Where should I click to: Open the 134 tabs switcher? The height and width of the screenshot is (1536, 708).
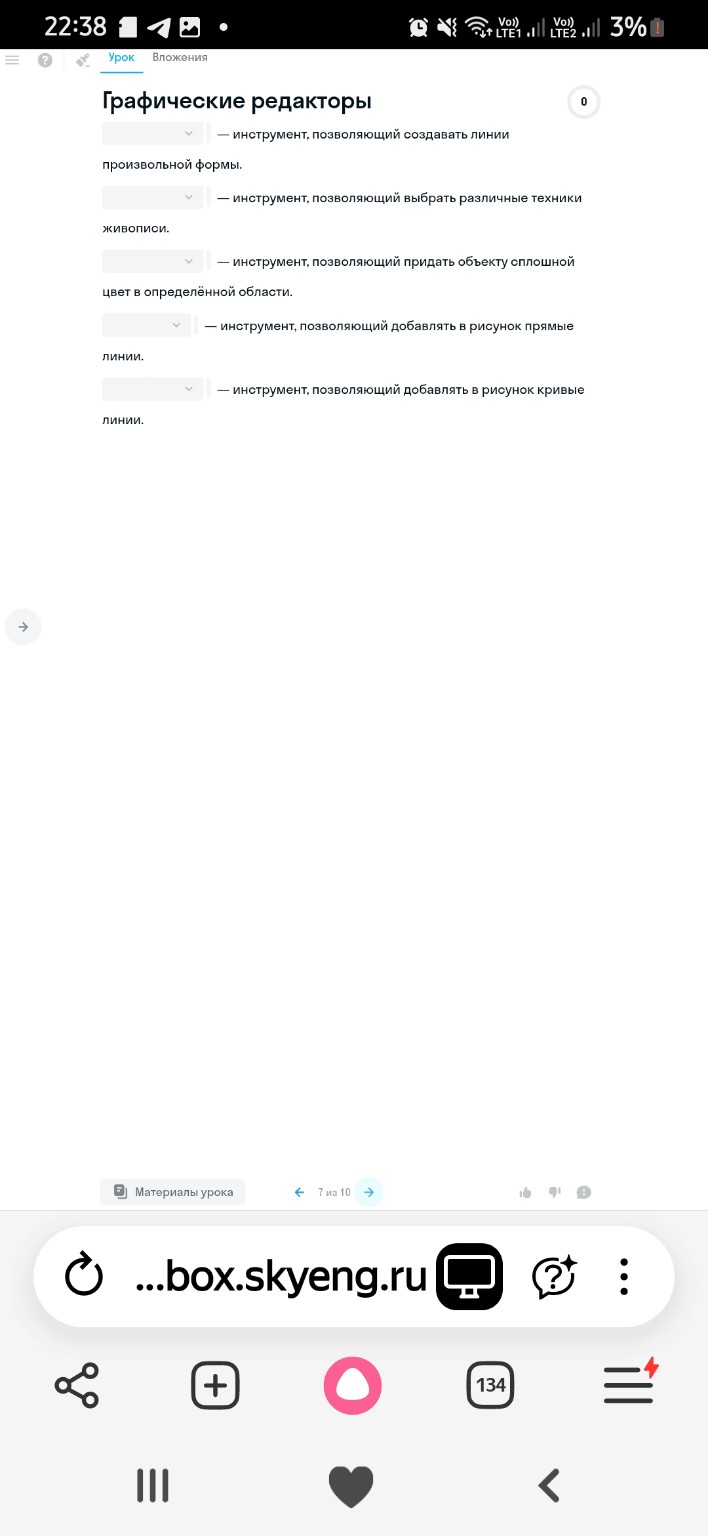(490, 1386)
